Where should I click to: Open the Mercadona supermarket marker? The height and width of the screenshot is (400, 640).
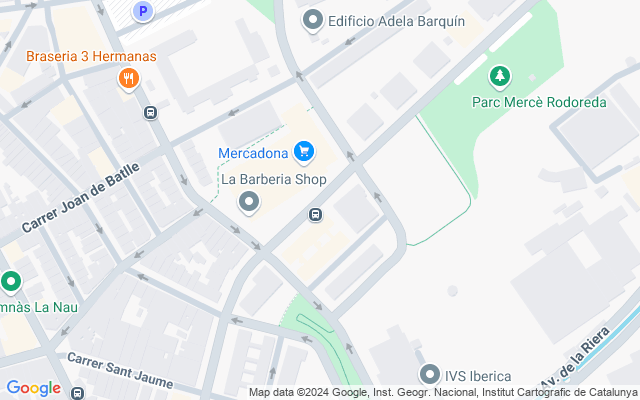pyautogui.click(x=304, y=152)
